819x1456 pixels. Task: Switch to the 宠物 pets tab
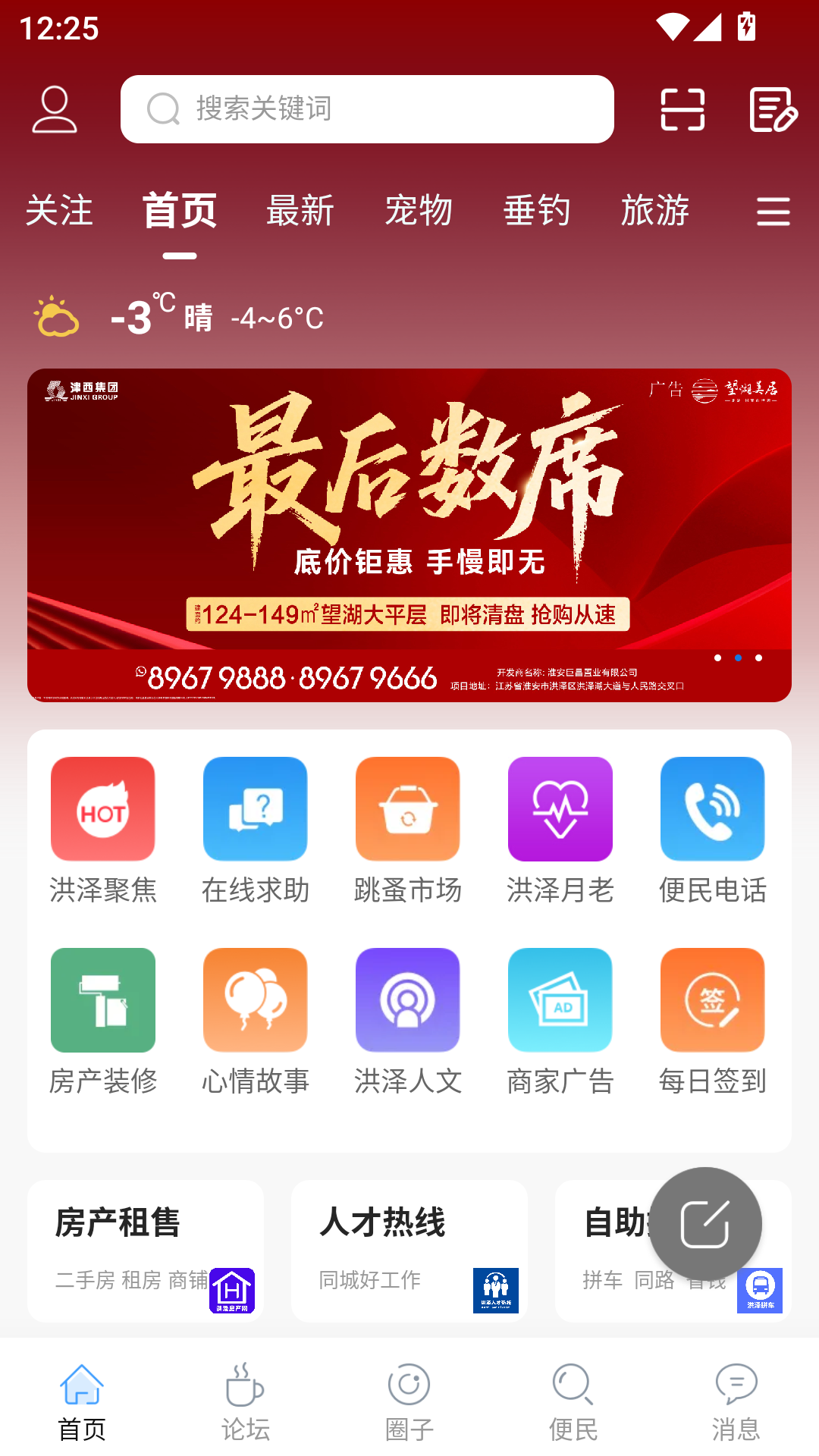pyautogui.click(x=419, y=211)
